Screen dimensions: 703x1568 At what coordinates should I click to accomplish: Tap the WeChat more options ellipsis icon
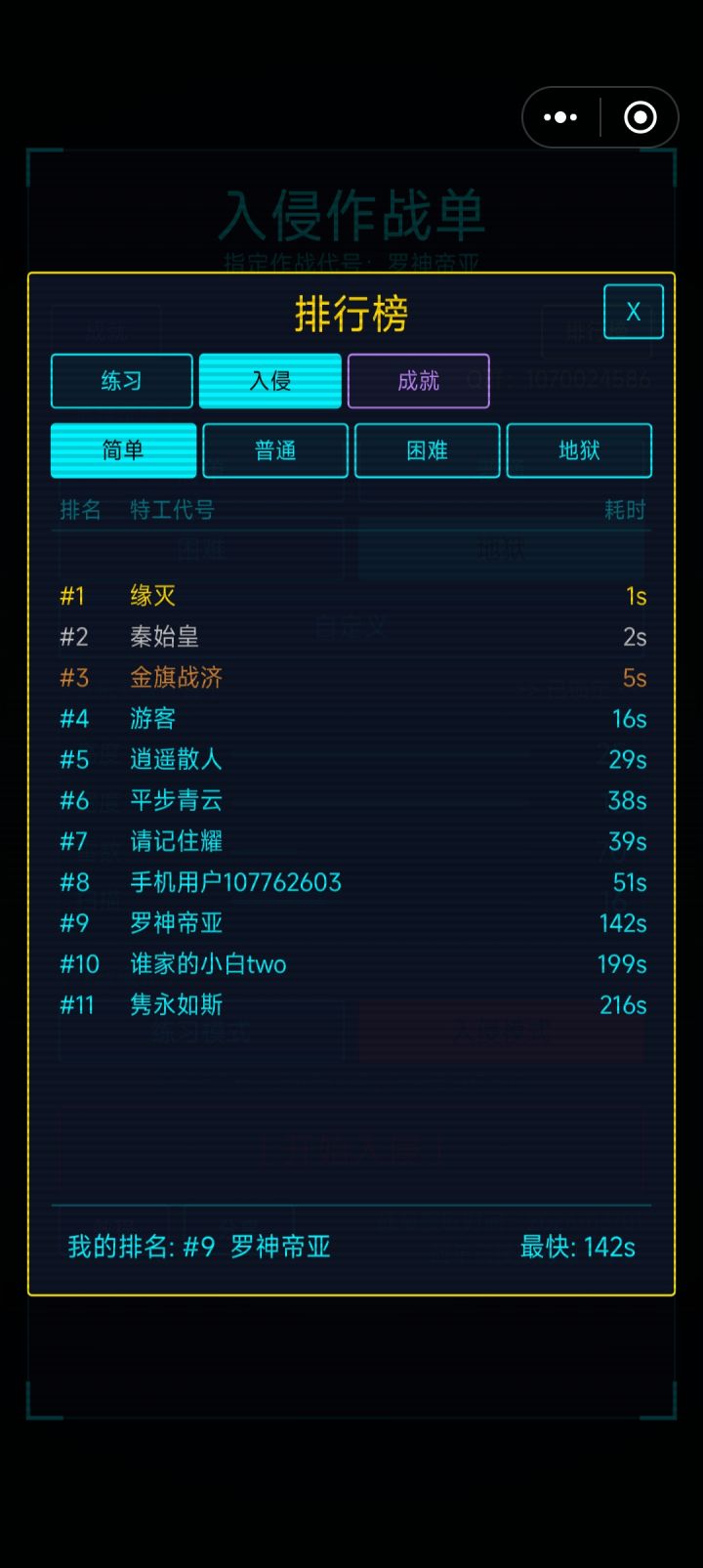[559, 117]
